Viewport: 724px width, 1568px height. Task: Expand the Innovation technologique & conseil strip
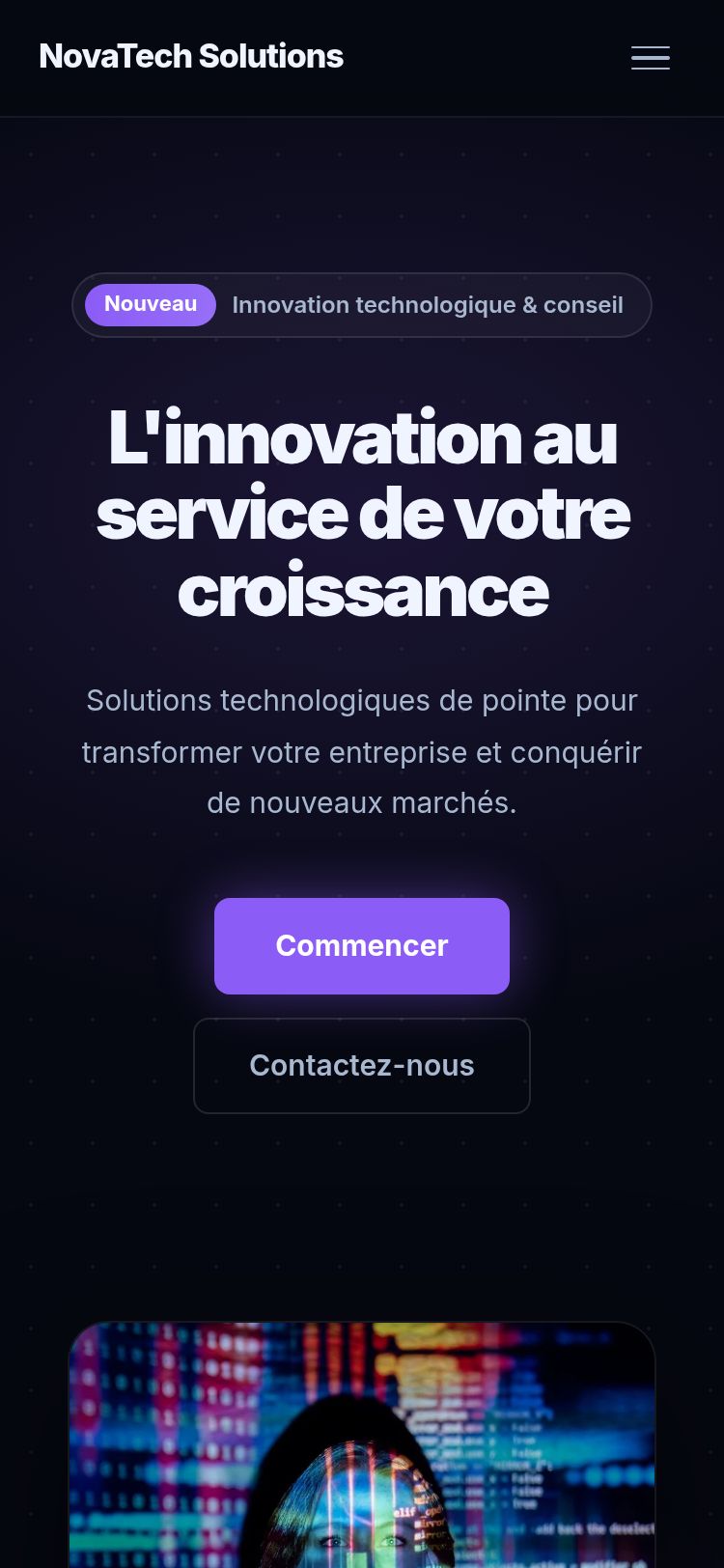click(x=427, y=304)
